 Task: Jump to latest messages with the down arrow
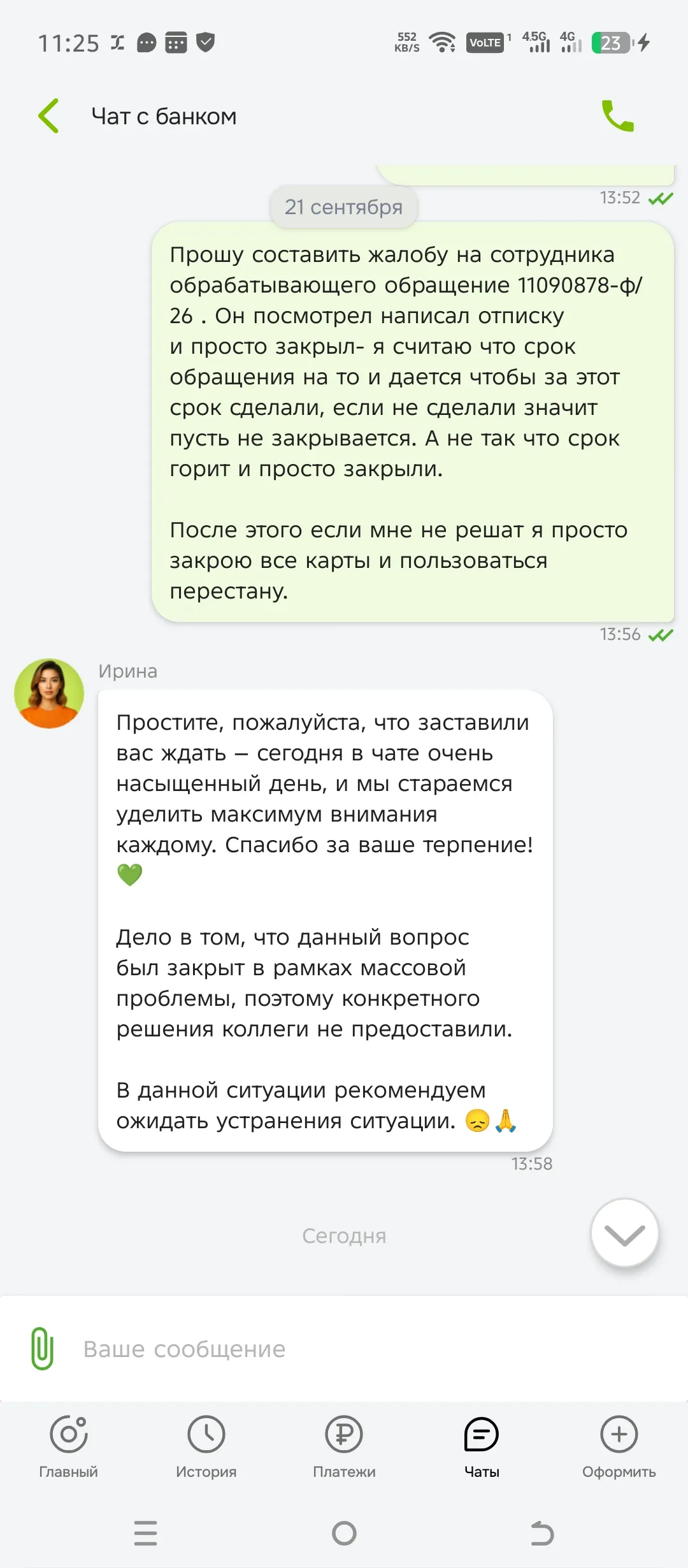coord(624,1233)
